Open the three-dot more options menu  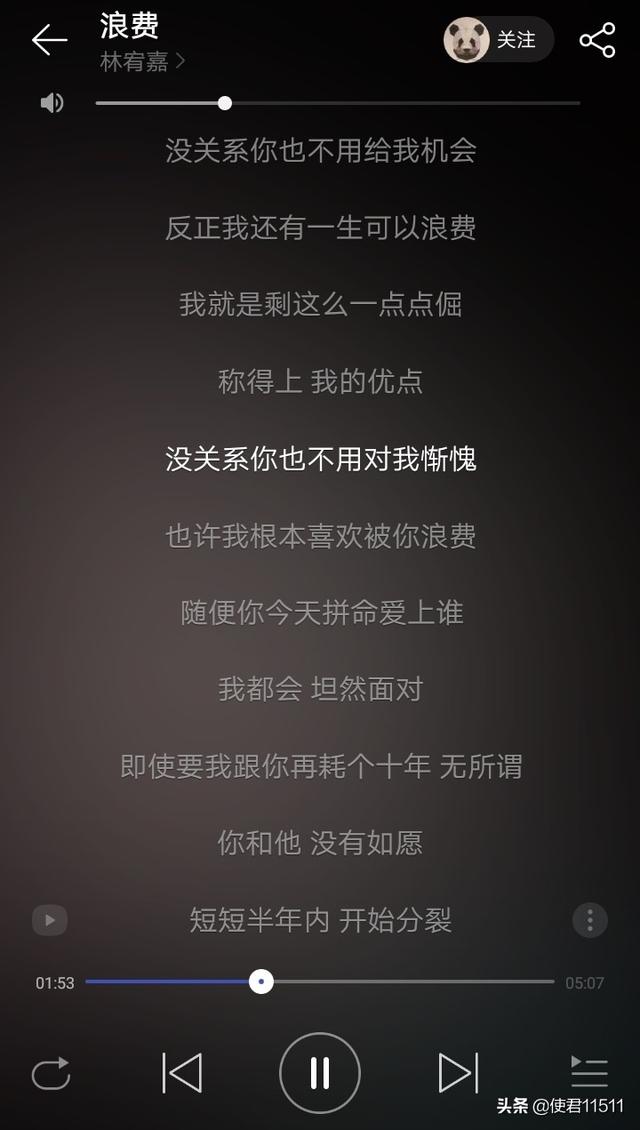tap(590, 920)
